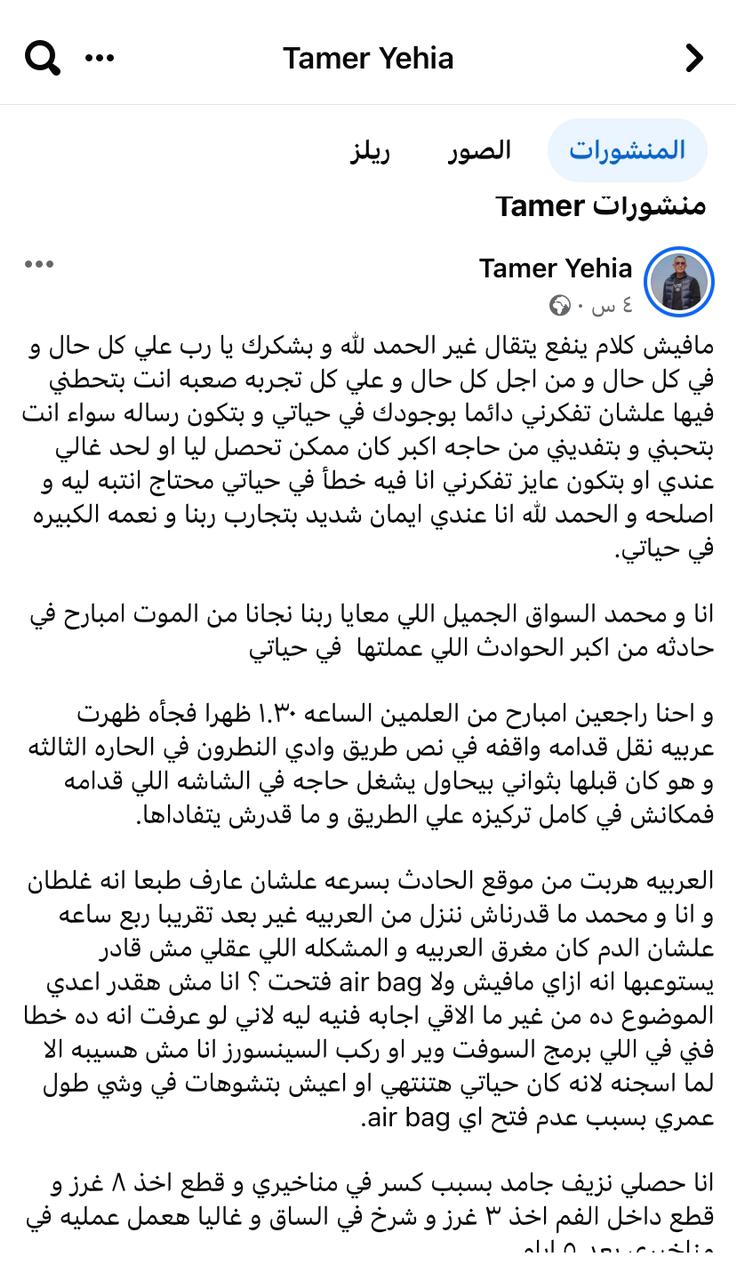736x1280 pixels.
Task: Tap Tamer Yehia's profile picture on post
Action: 679,282
